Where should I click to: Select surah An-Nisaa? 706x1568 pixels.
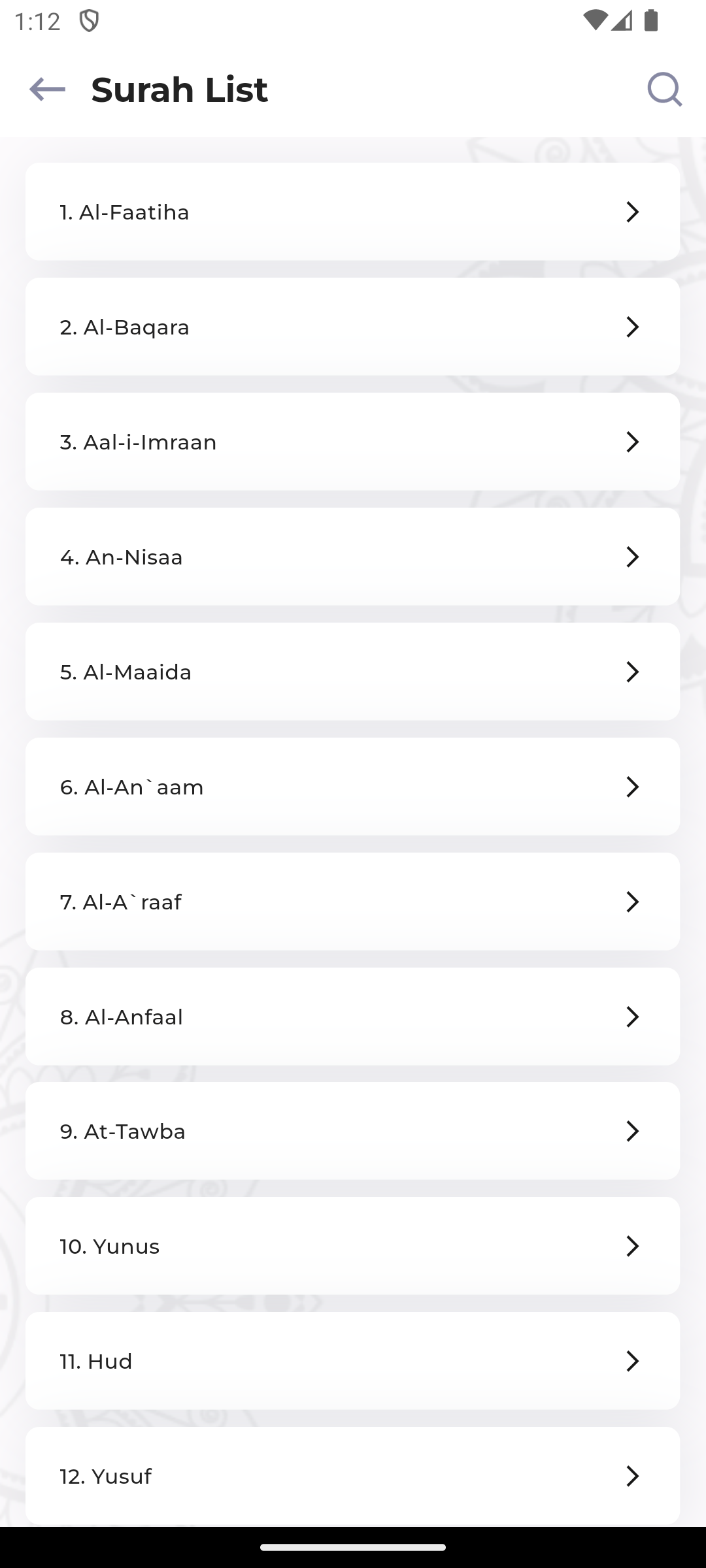[x=353, y=557]
